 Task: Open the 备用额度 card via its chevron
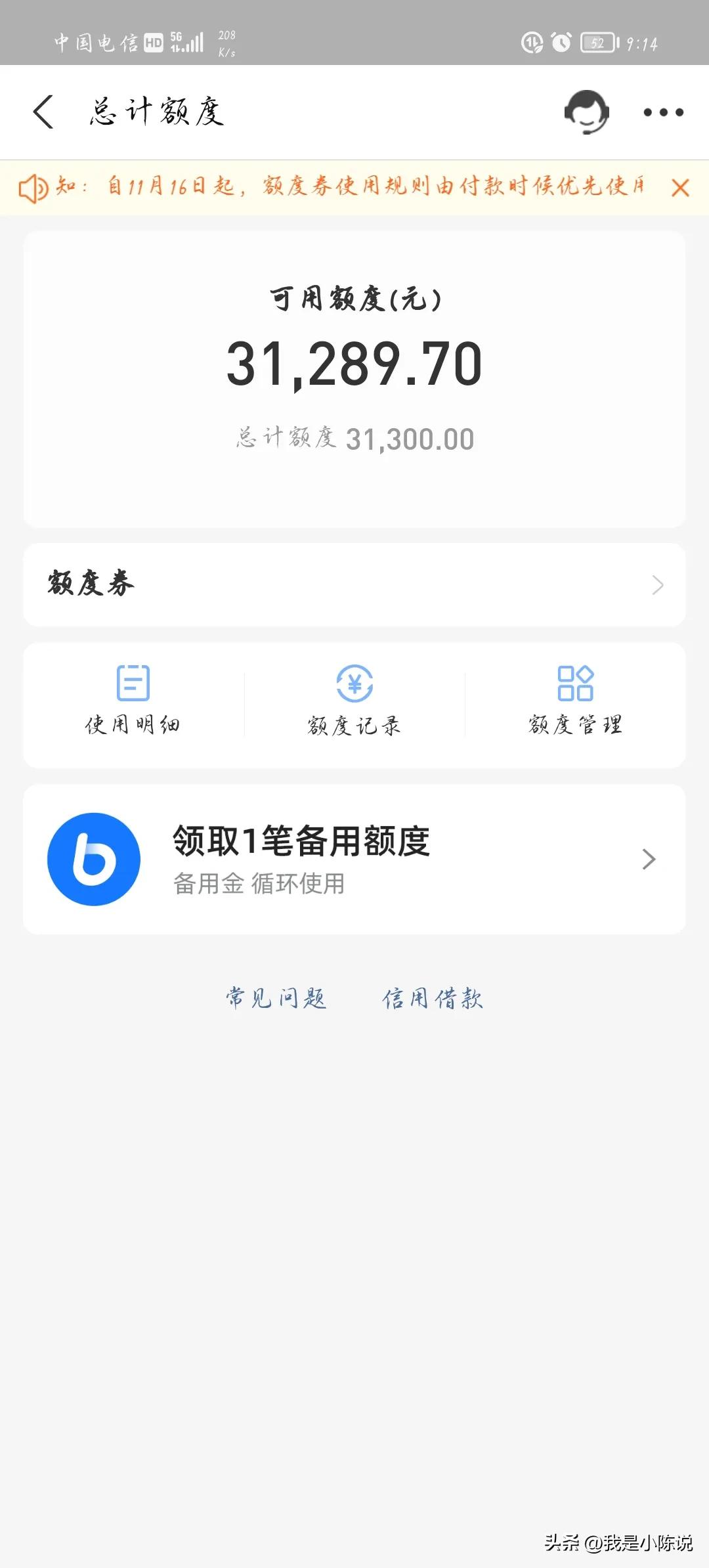pyautogui.click(x=649, y=859)
